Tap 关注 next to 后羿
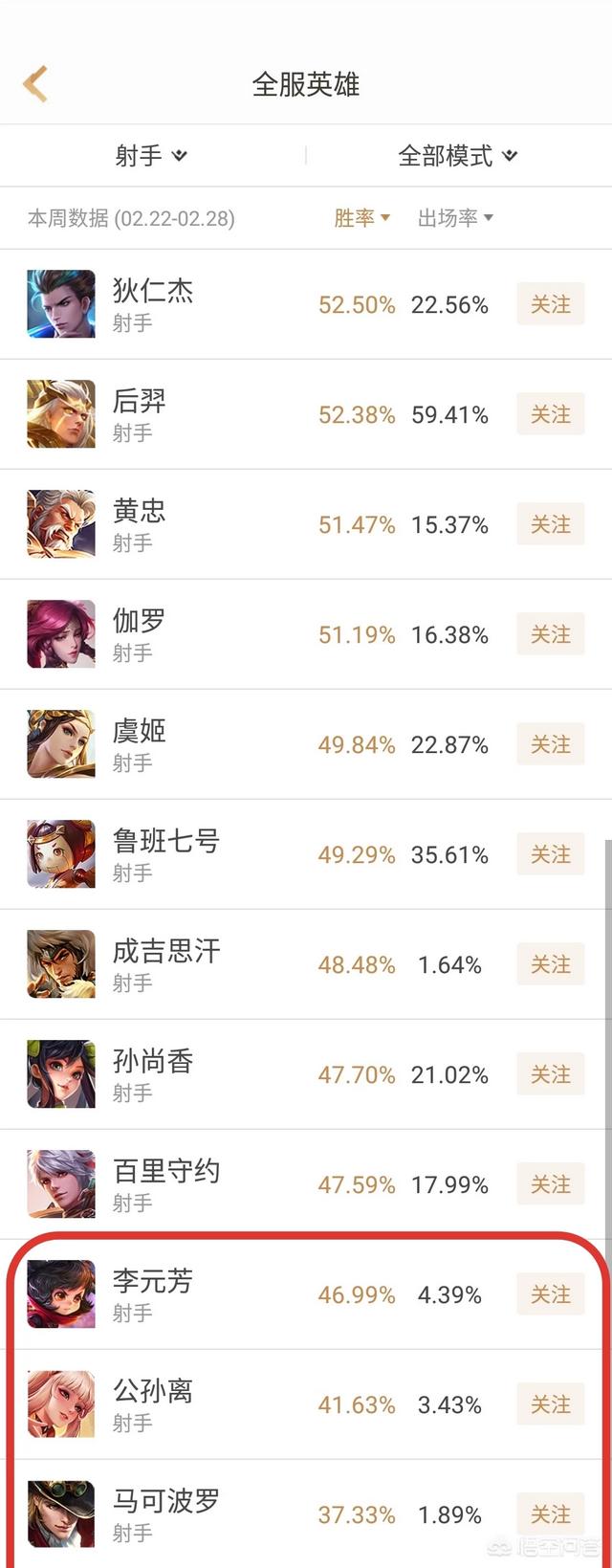 point(550,414)
